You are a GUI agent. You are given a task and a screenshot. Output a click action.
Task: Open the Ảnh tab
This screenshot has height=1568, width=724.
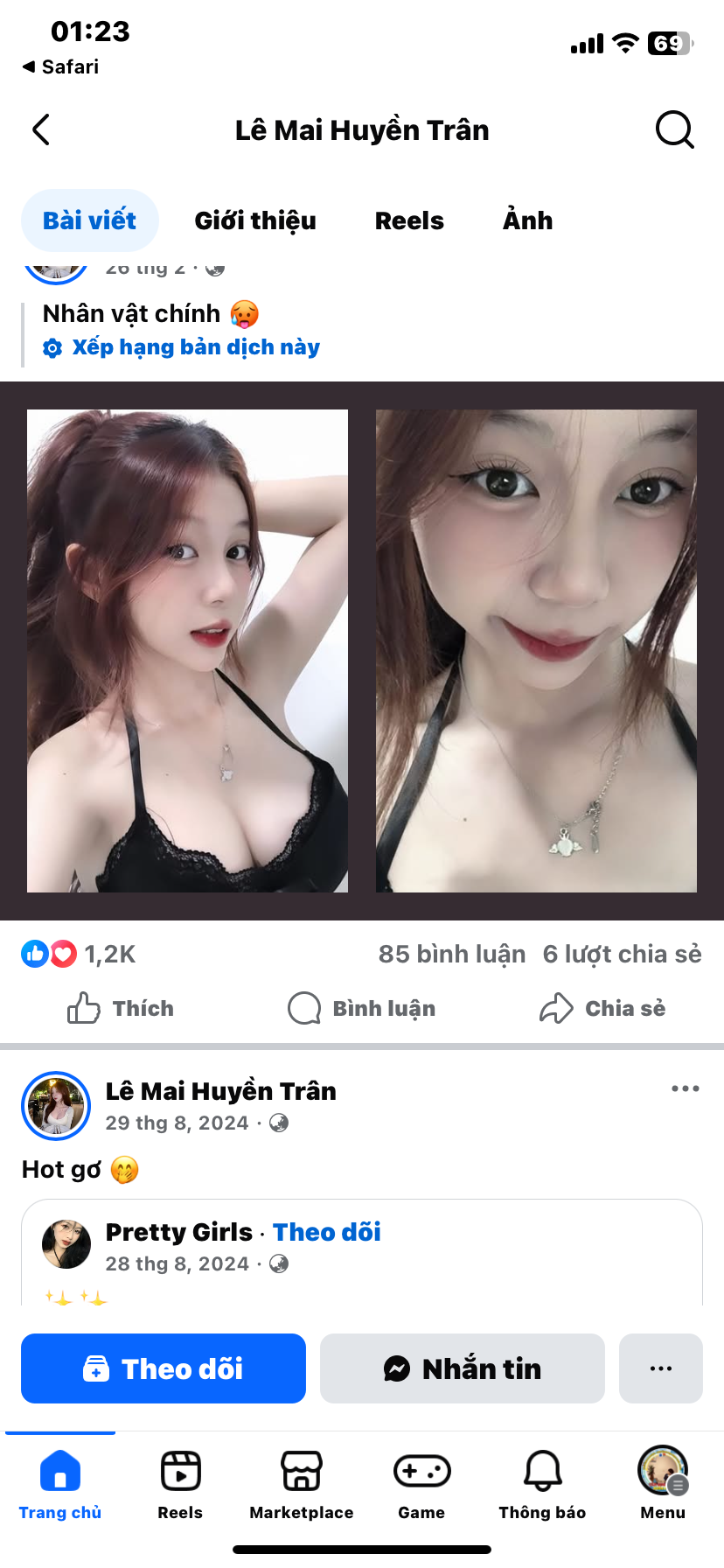tap(527, 220)
